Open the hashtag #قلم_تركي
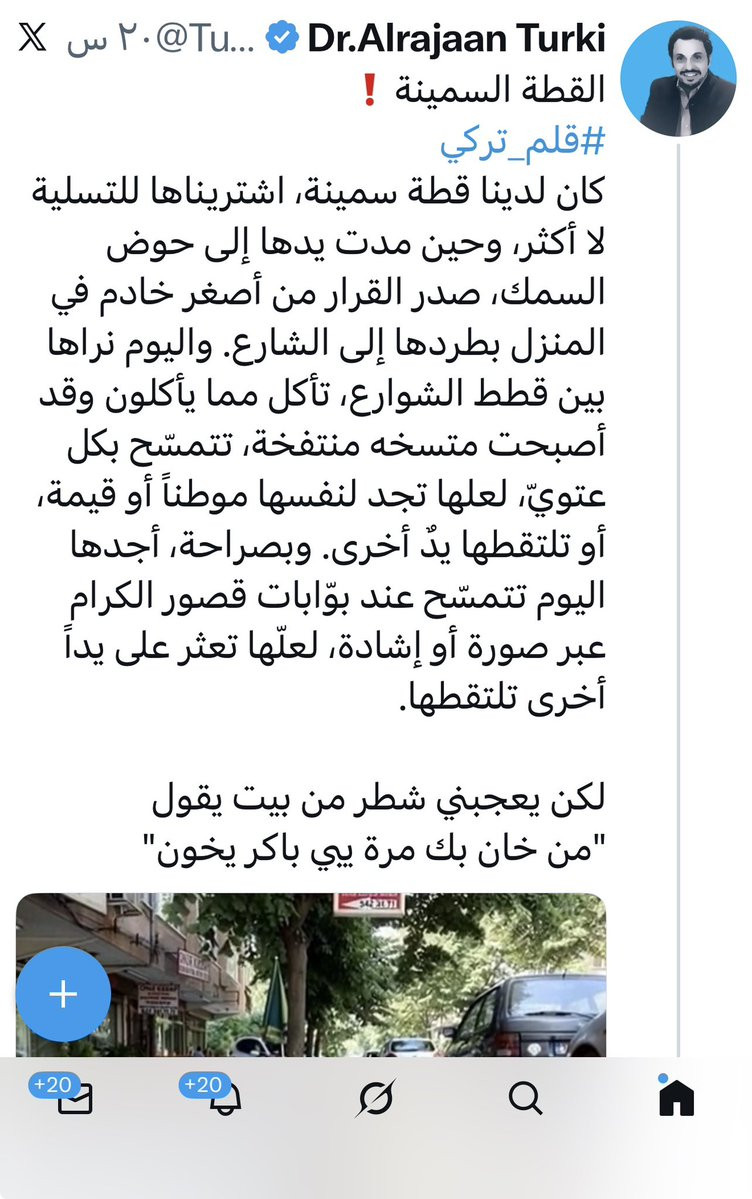The width and height of the screenshot is (752, 1199). pos(522,142)
